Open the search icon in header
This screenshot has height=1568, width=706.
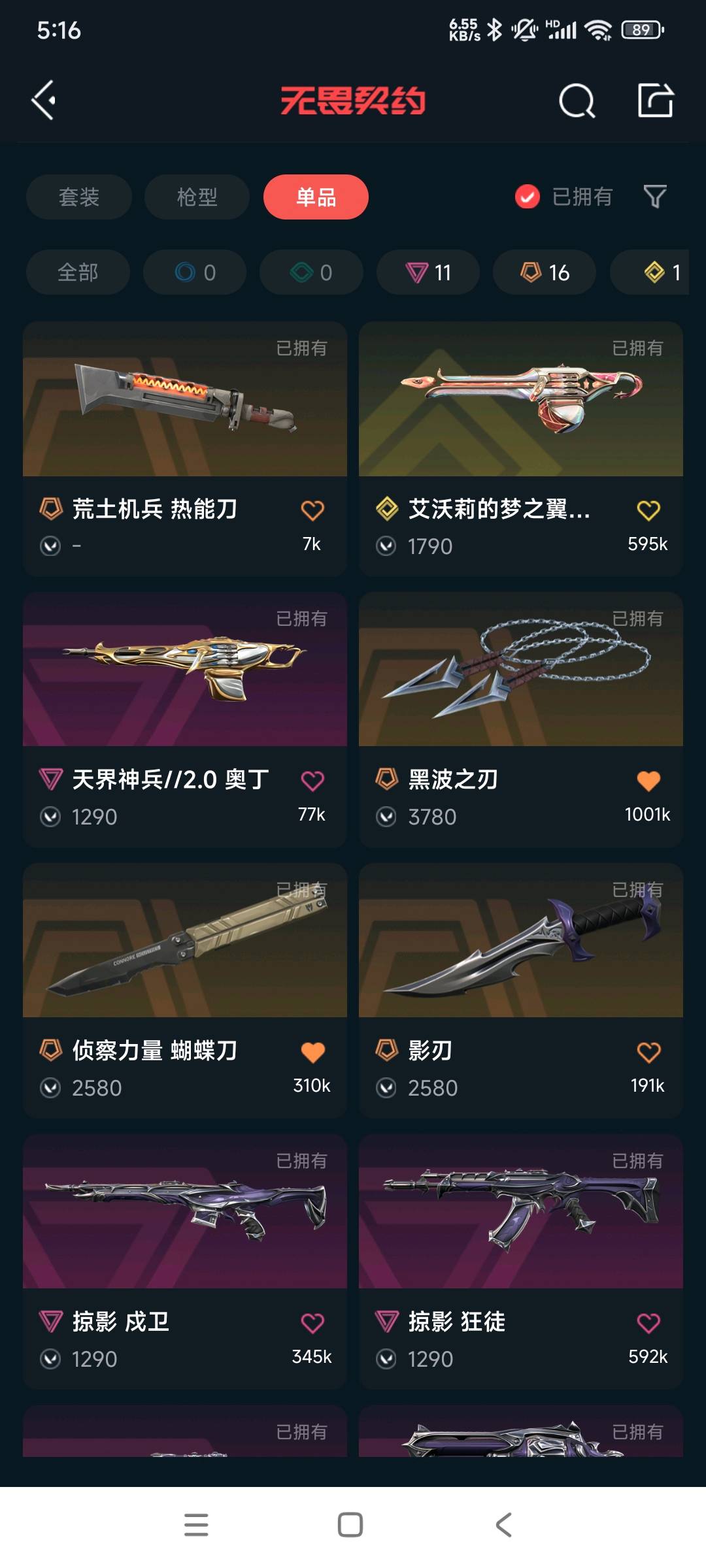[x=577, y=101]
